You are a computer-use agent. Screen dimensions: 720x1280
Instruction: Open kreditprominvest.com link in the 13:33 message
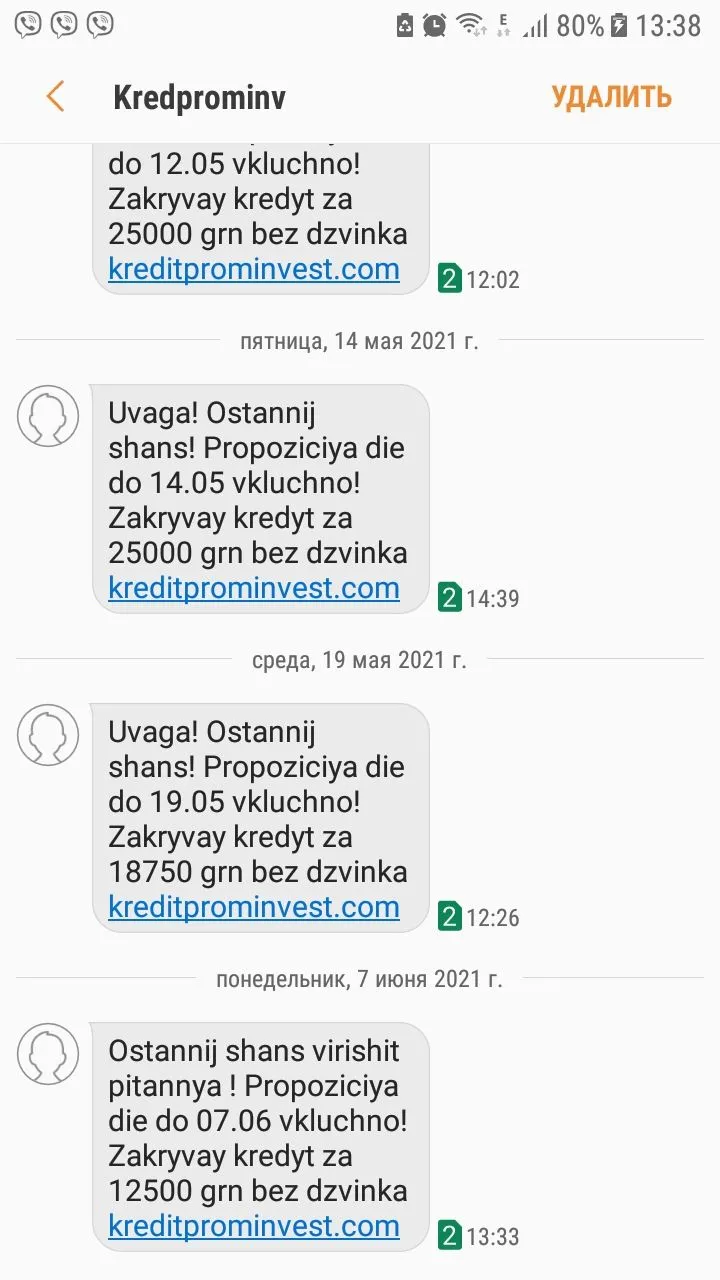[x=254, y=1226]
